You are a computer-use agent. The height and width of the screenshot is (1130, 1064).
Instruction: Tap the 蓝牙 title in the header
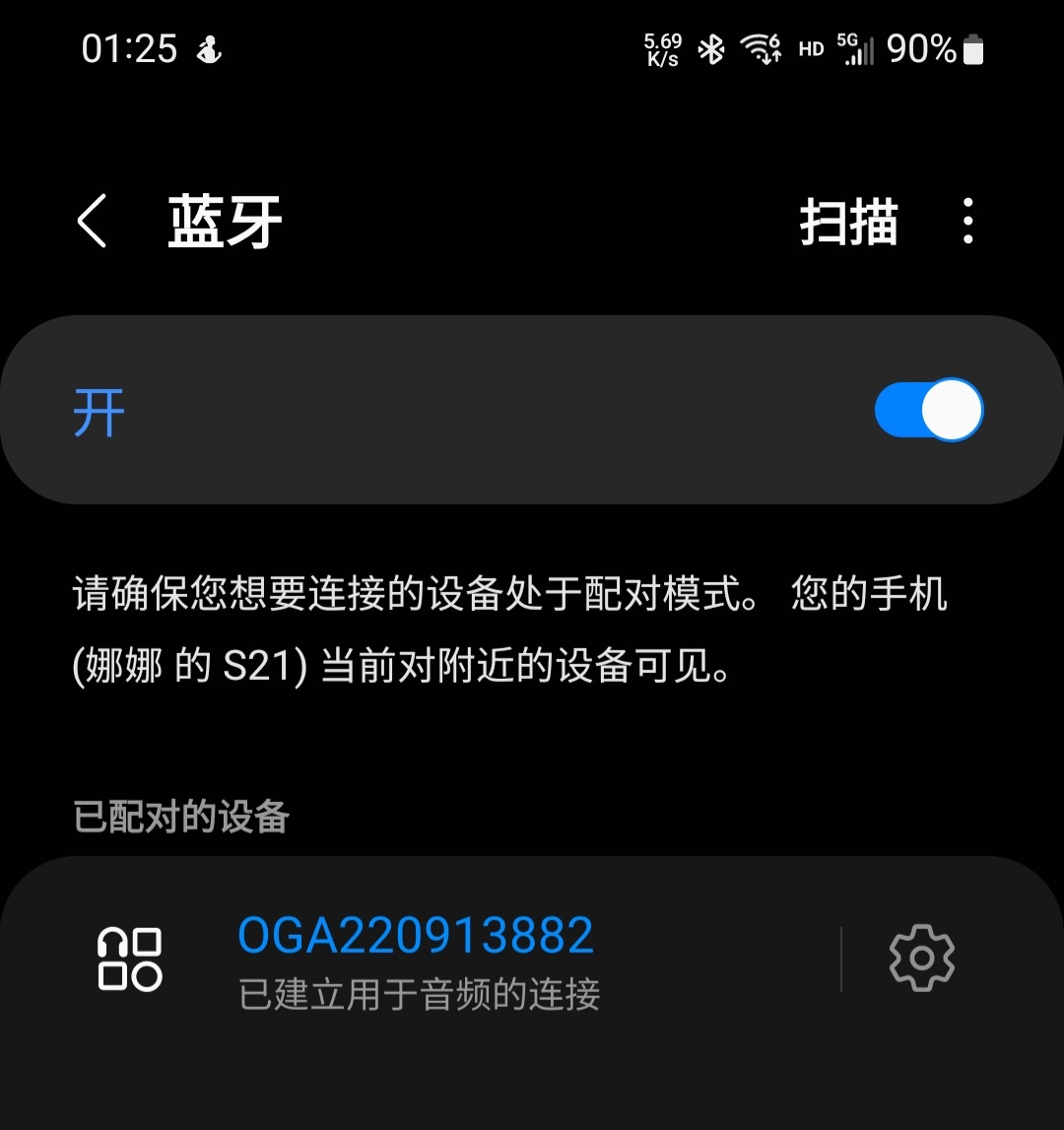pyautogui.click(x=224, y=221)
